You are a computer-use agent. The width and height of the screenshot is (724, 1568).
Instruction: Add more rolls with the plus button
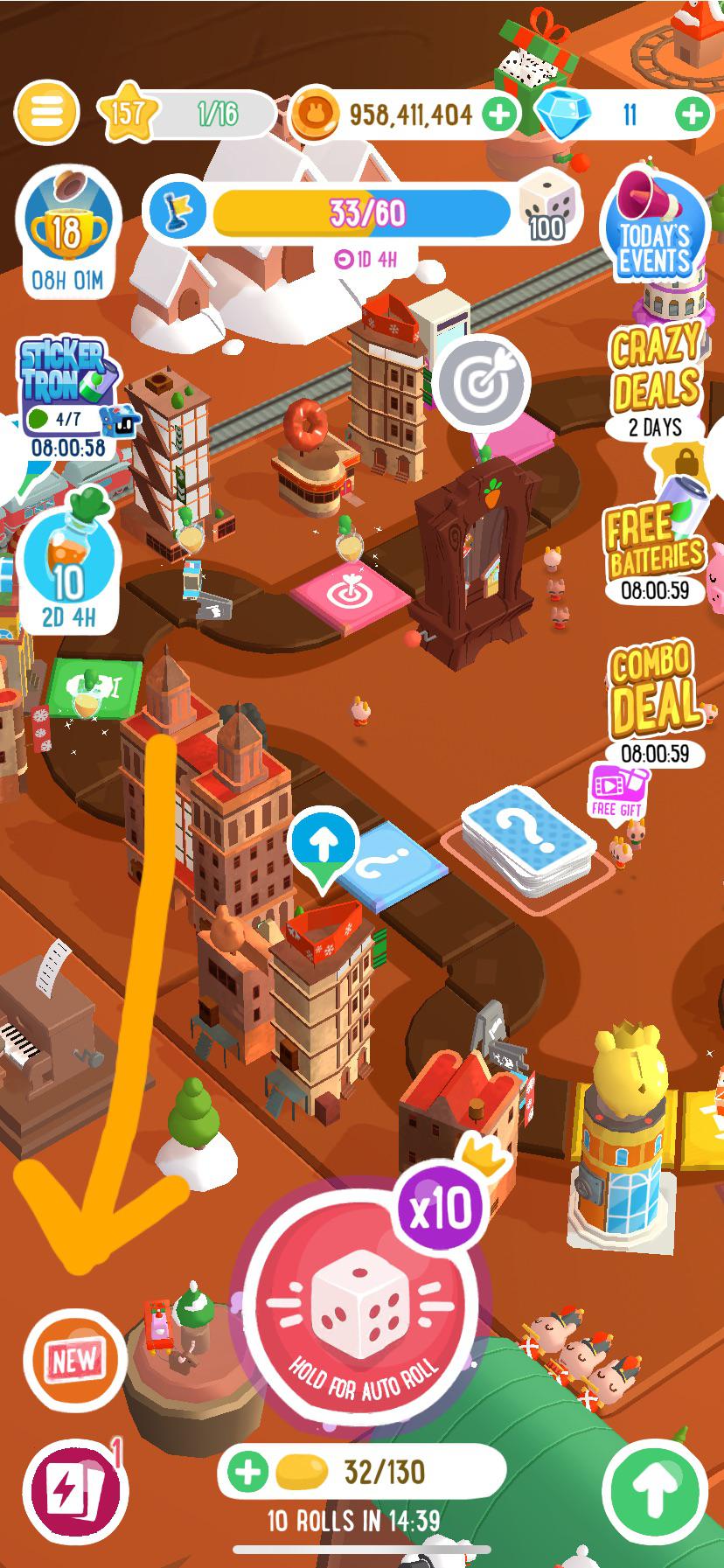[x=246, y=1473]
